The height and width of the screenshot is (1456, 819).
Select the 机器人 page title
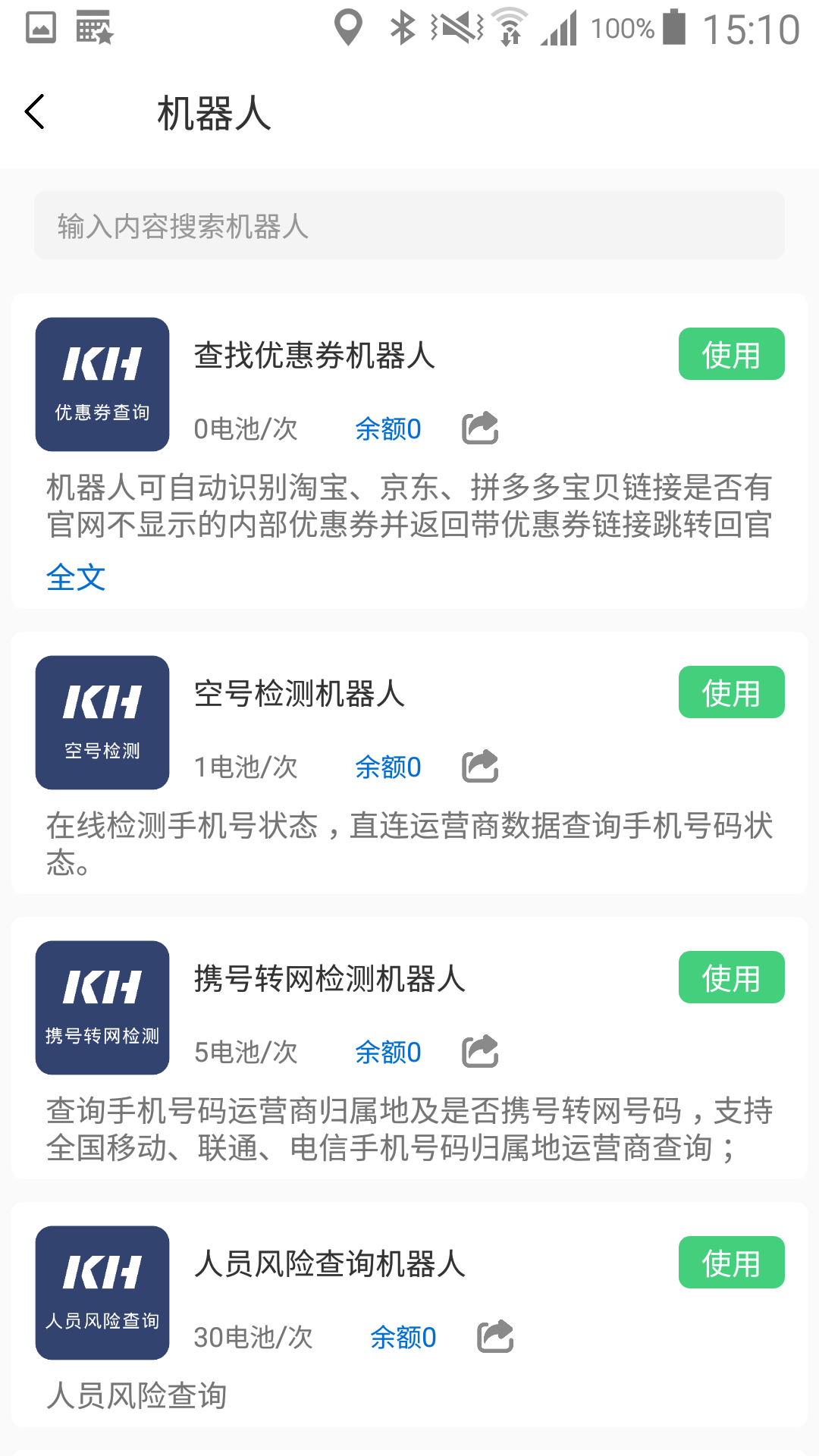pos(215,114)
